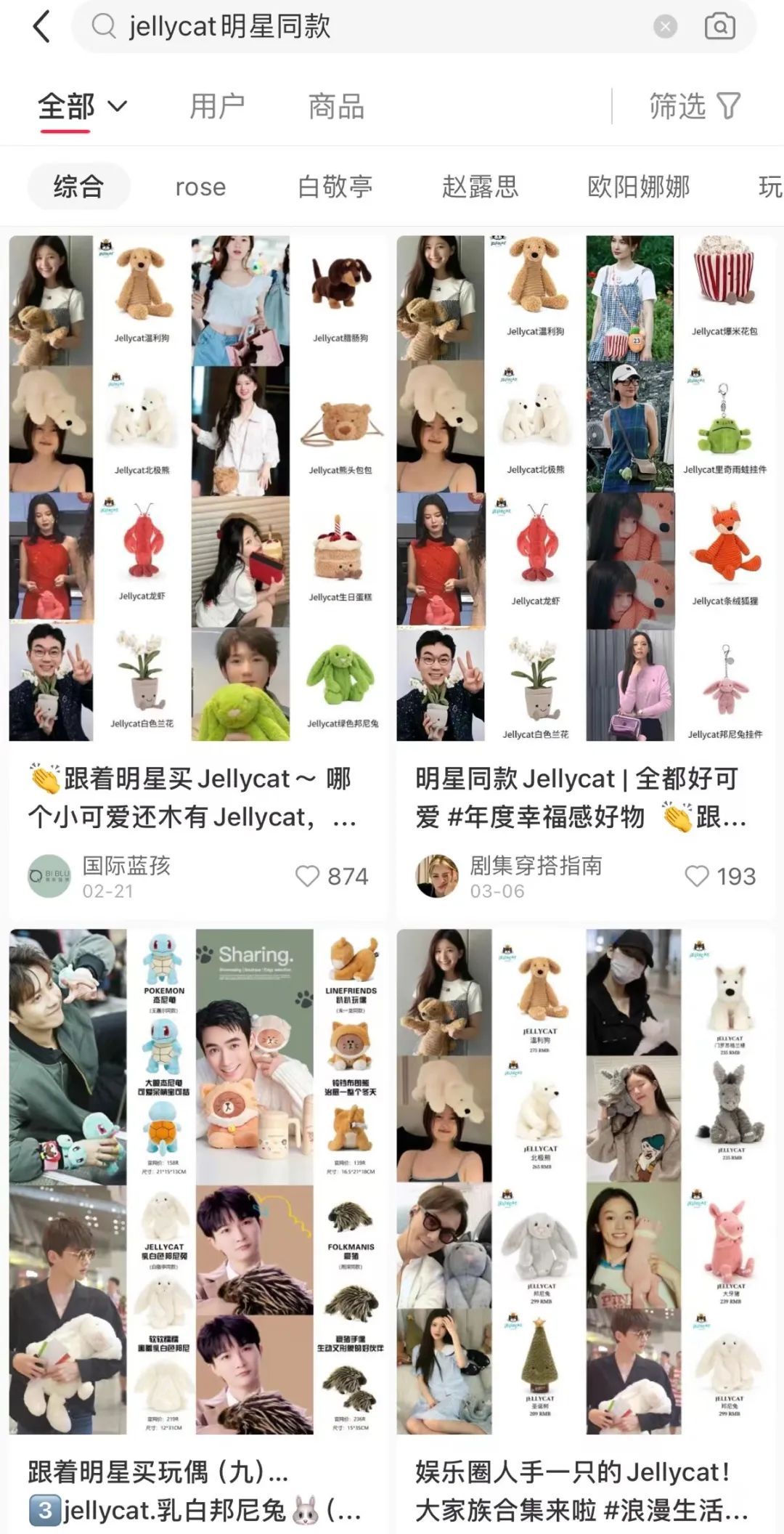Screen dimensions: 784x1534
Task: Switch to the 商品 tab
Action: point(336,107)
